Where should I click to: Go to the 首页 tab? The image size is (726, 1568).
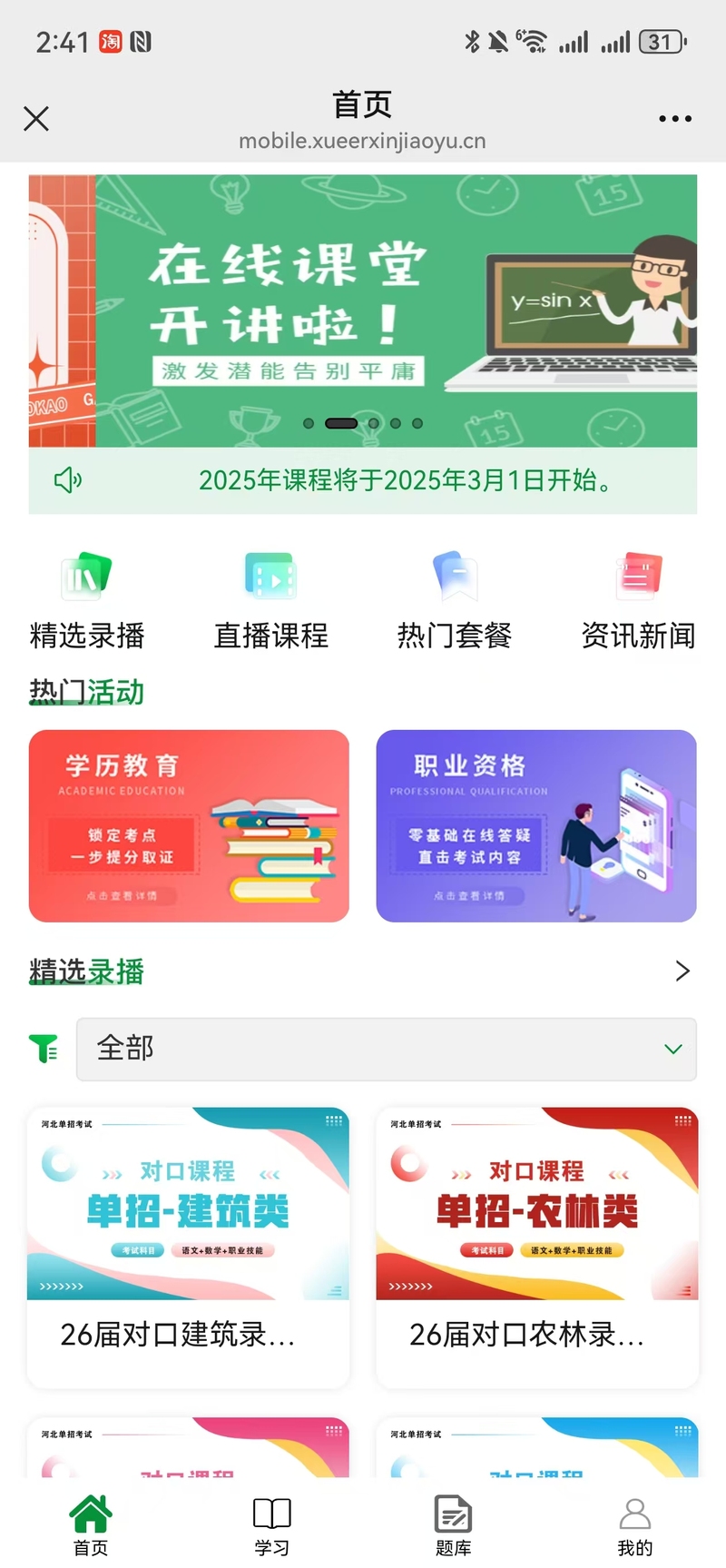click(x=91, y=1526)
